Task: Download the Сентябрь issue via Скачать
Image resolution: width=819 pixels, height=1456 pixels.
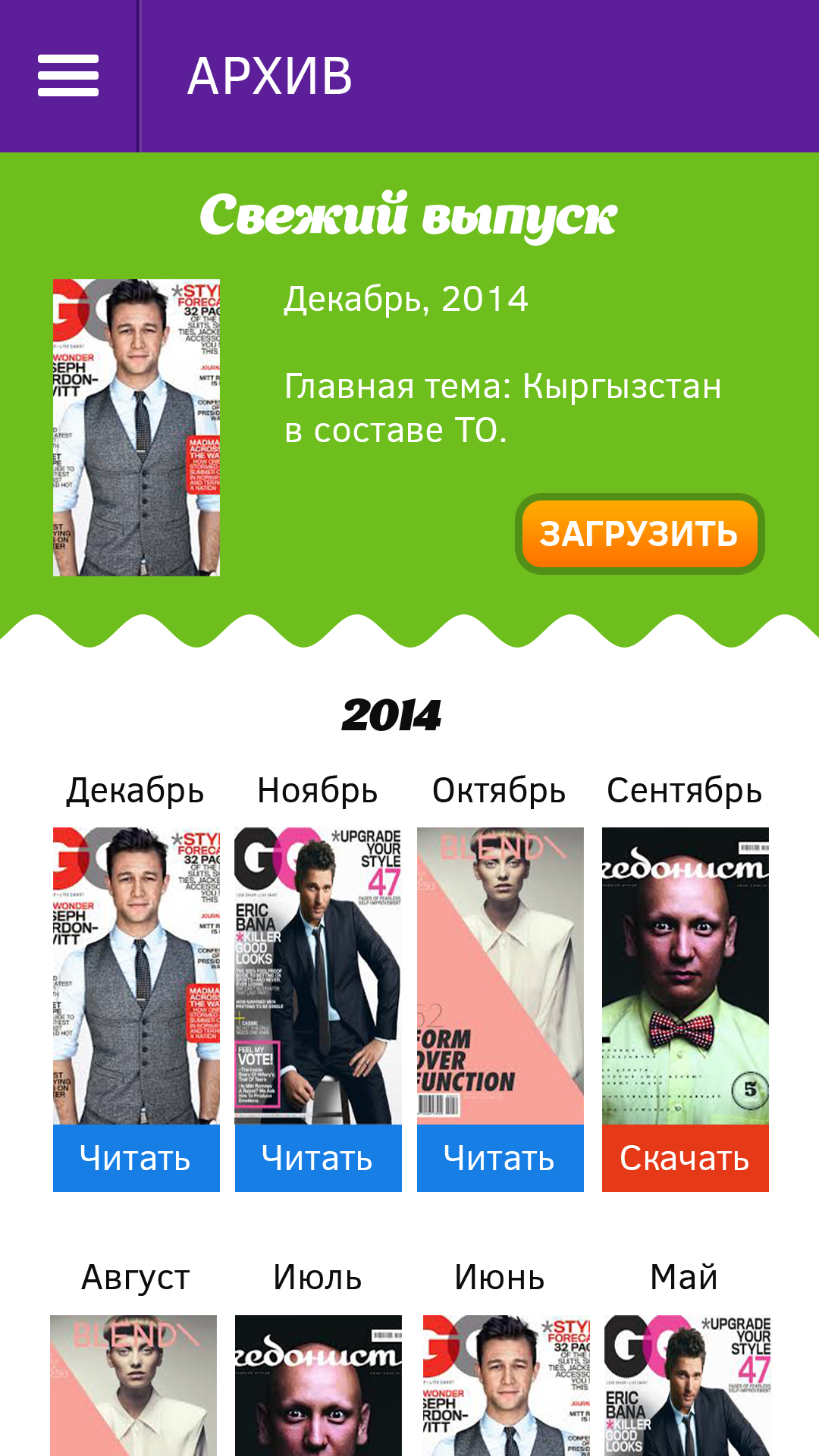Action: point(686,1158)
